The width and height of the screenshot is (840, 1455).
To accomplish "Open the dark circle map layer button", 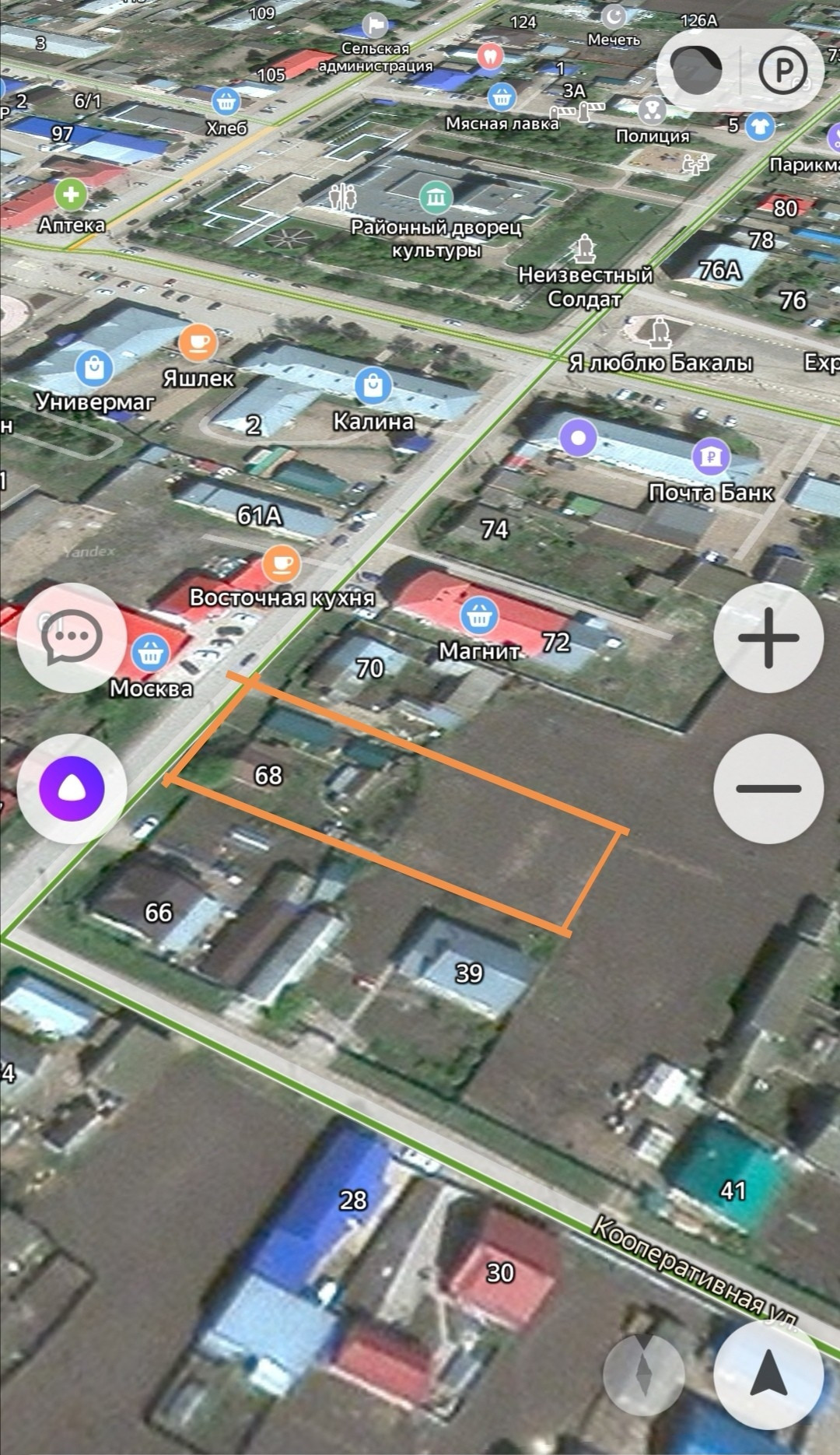I will point(696,71).
